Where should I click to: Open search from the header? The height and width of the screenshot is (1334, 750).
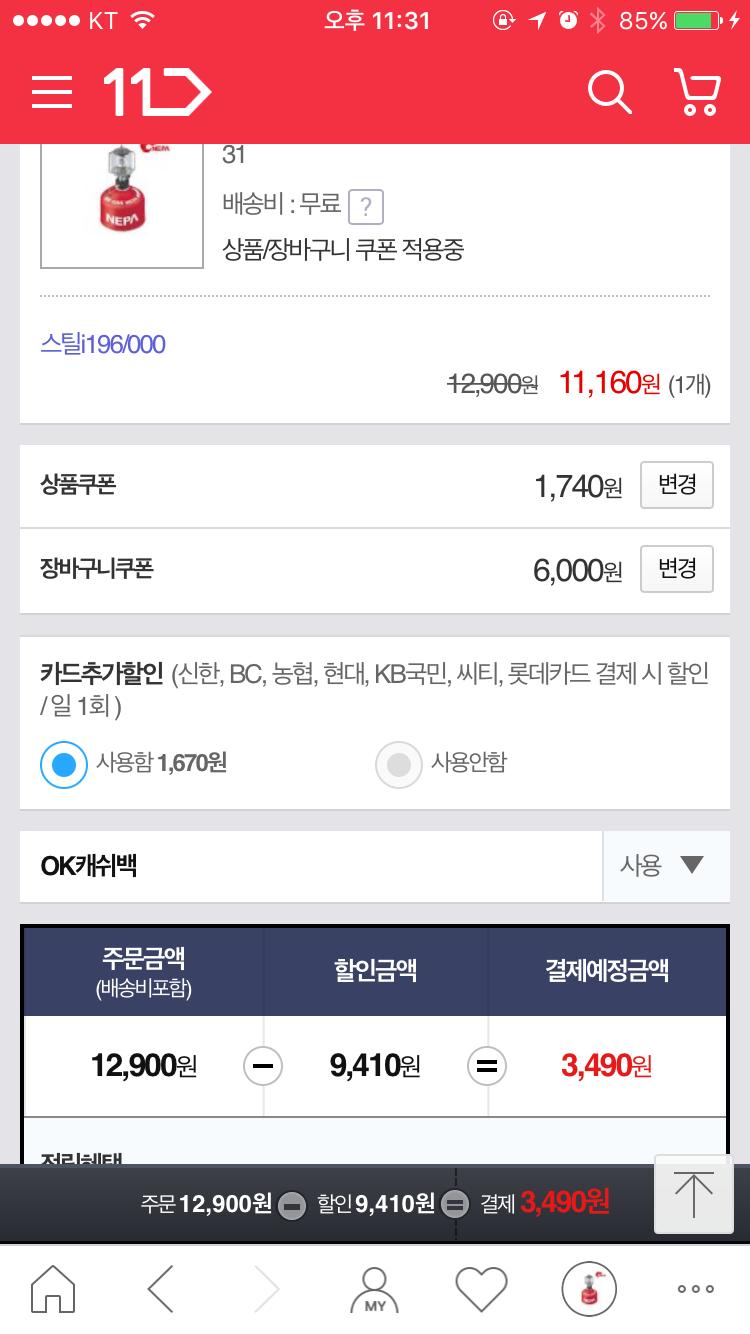click(608, 93)
